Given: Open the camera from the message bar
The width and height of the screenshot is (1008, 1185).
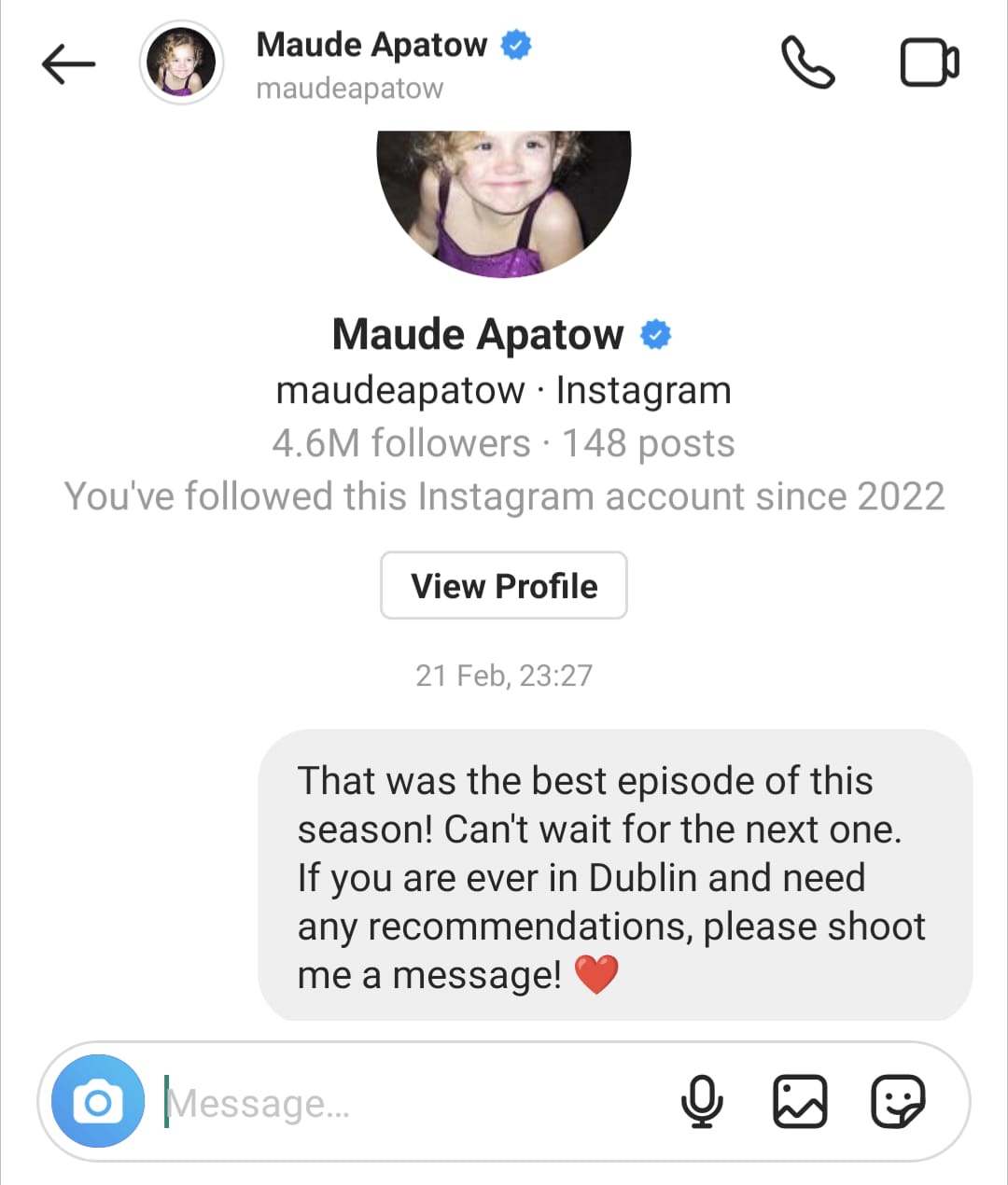Looking at the screenshot, I should (x=98, y=1102).
